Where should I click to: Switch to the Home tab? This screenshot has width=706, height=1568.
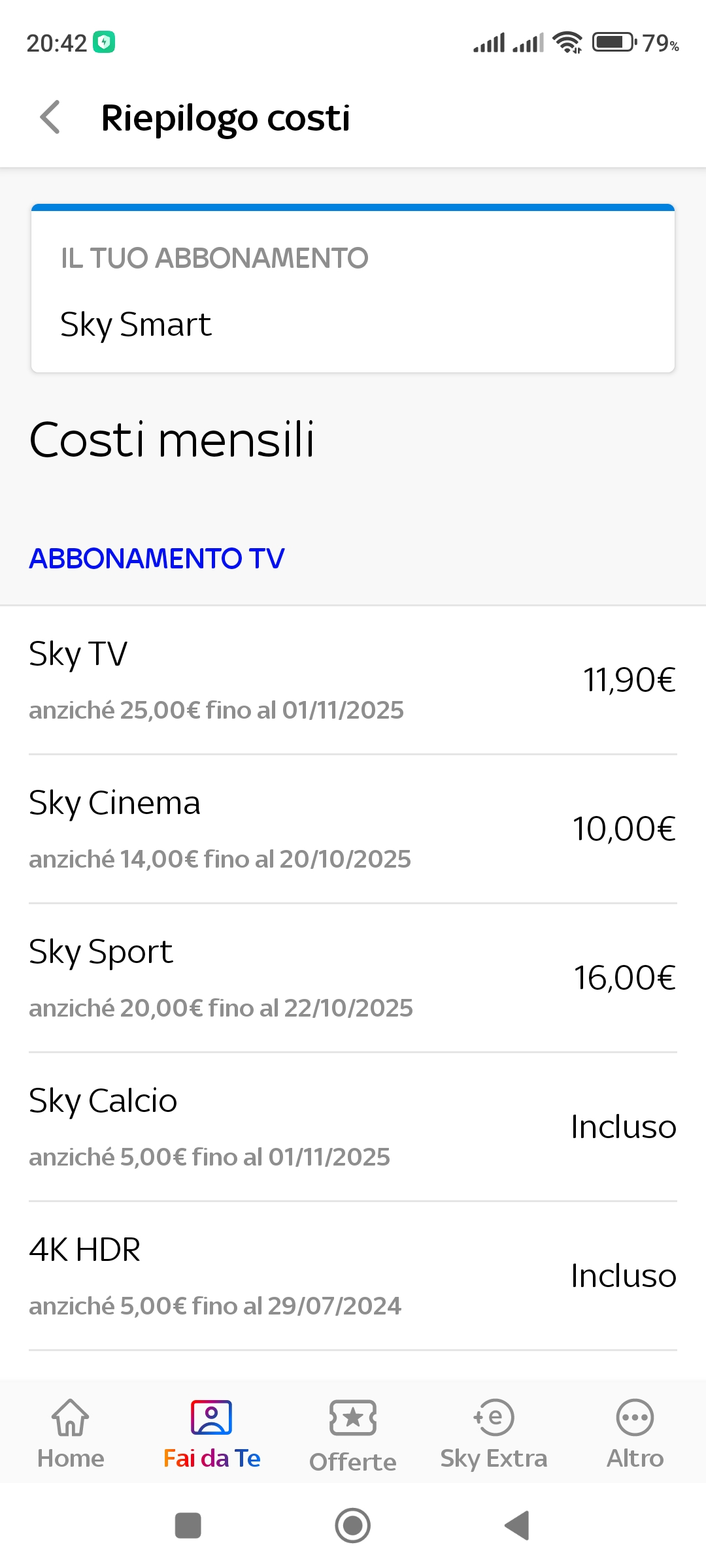(71, 1434)
